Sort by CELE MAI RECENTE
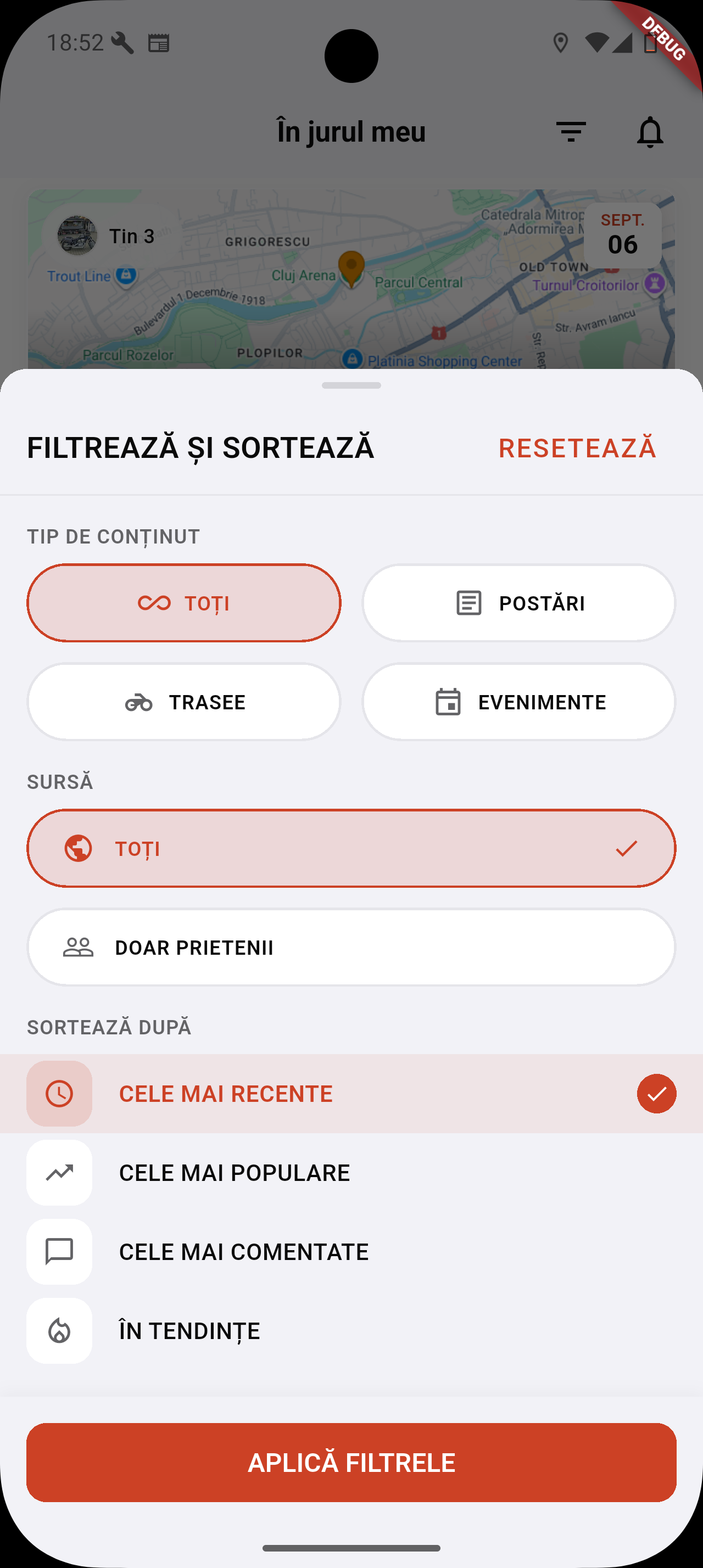 tap(351, 1093)
